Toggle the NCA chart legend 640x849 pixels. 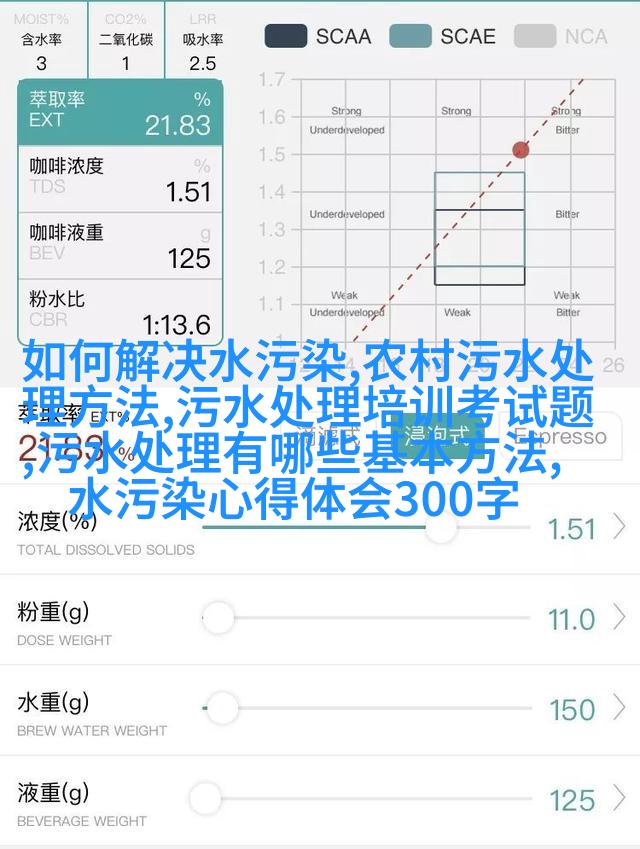click(565, 37)
